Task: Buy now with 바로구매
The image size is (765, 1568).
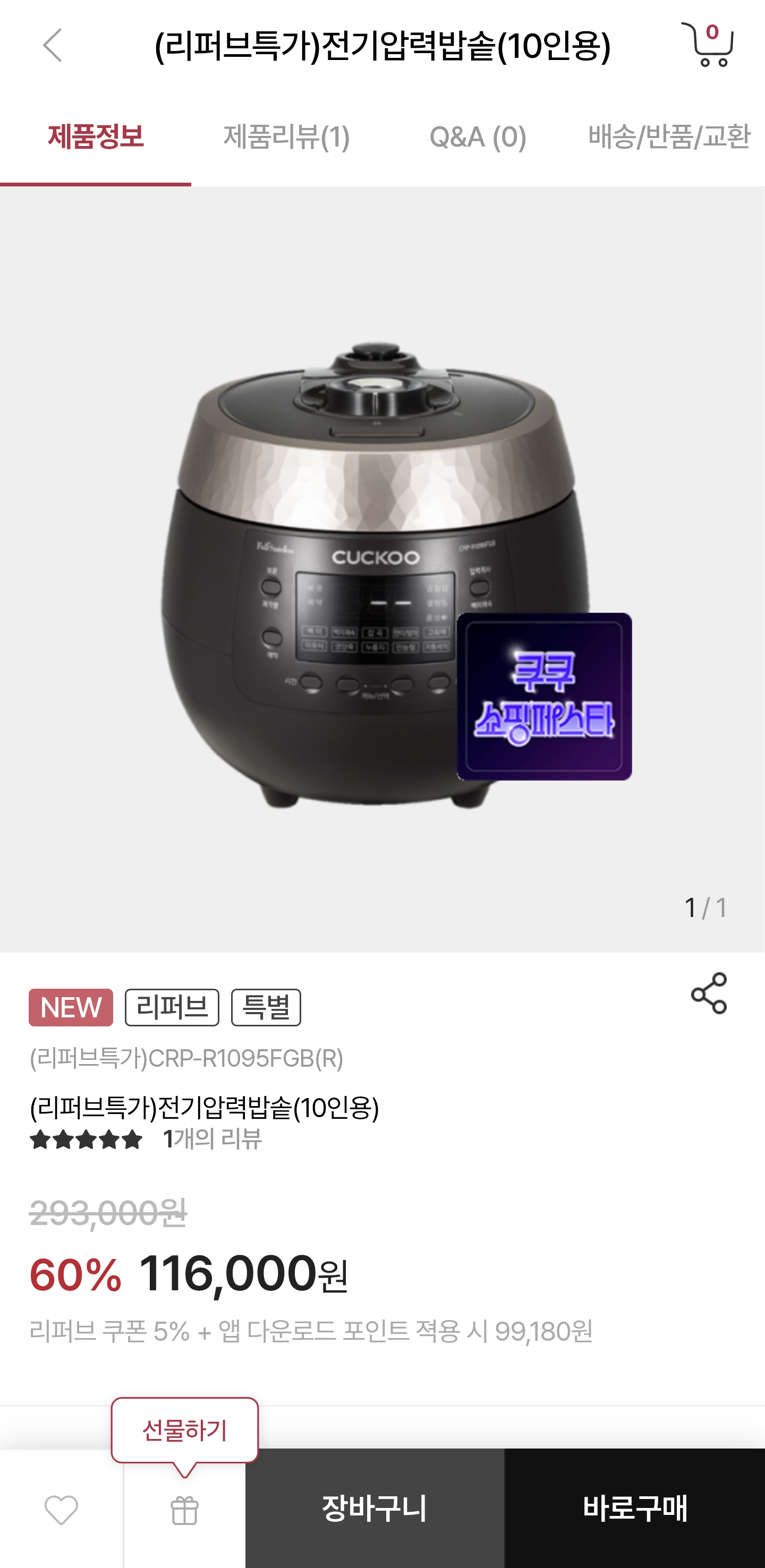Action: click(x=635, y=1509)
